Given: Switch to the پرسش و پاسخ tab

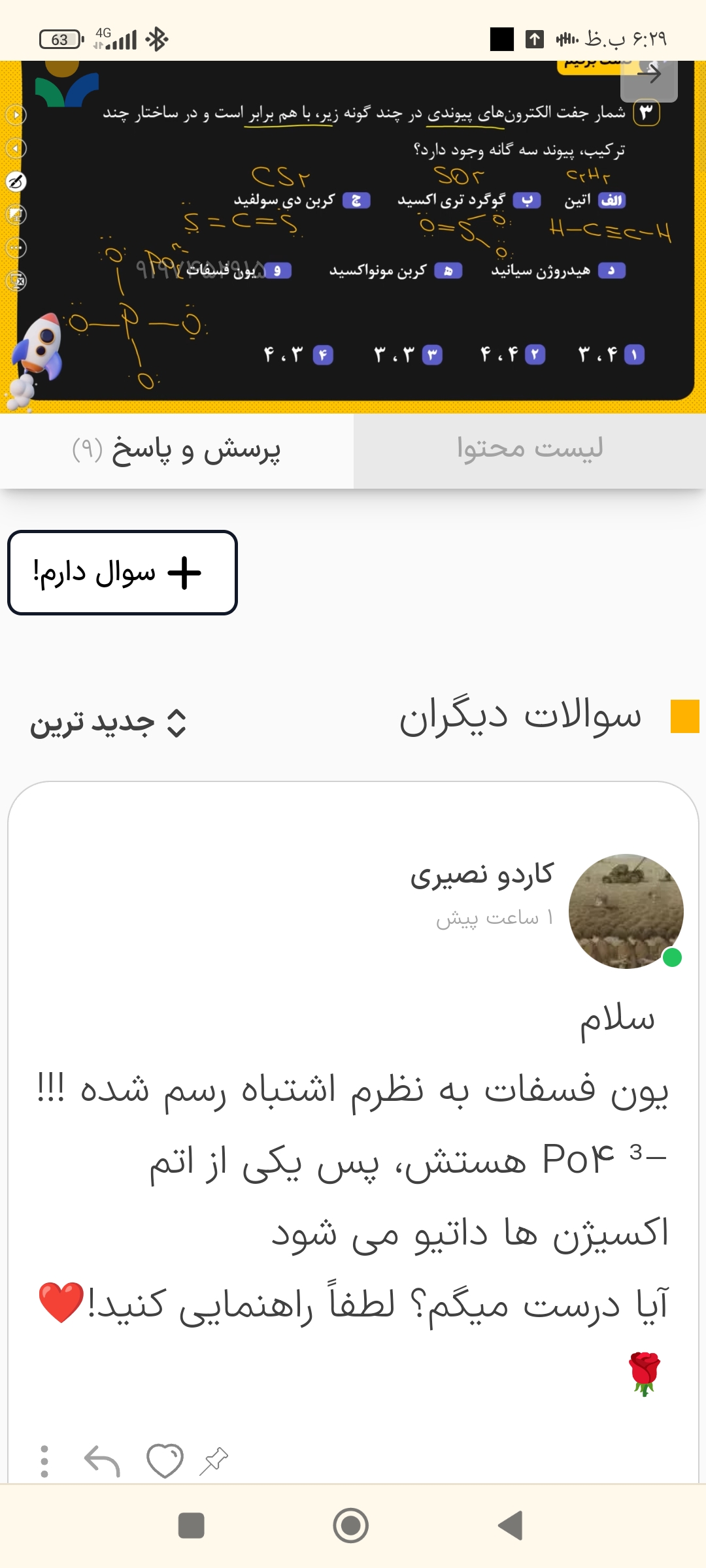Looking at the screenshot, I should click(176, 450).
